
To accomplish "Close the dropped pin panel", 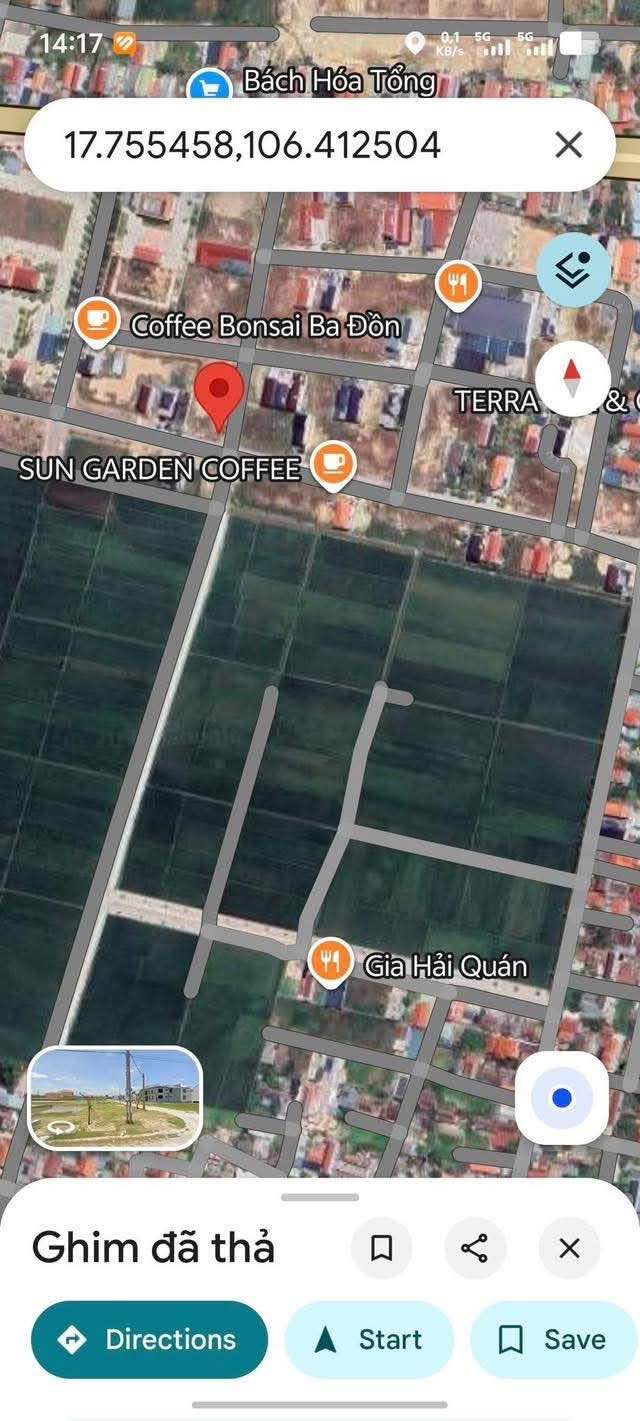I will (x=569, y=1248).
